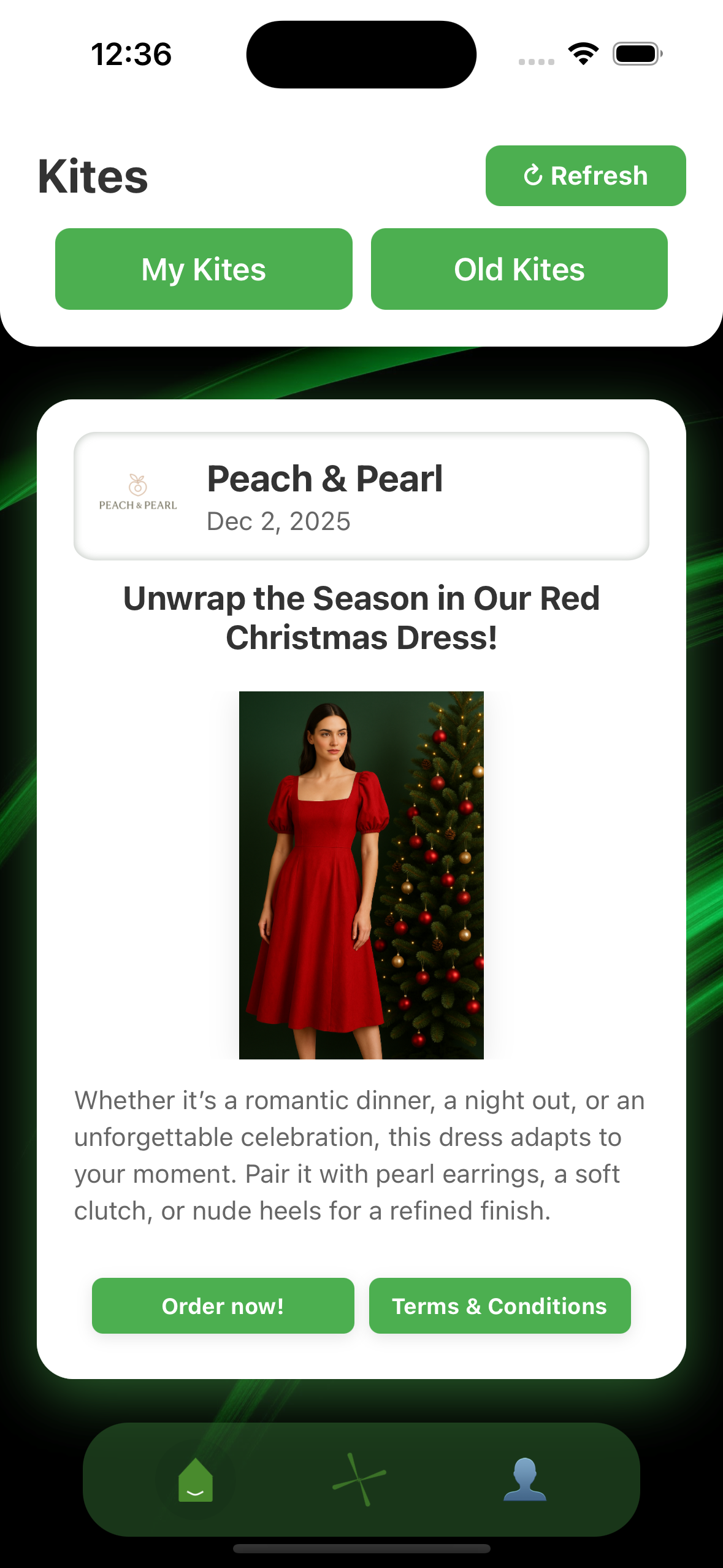Tap the Order now! button
Viewport: 723px width, 1568px height.
[x=223, y=1305]
